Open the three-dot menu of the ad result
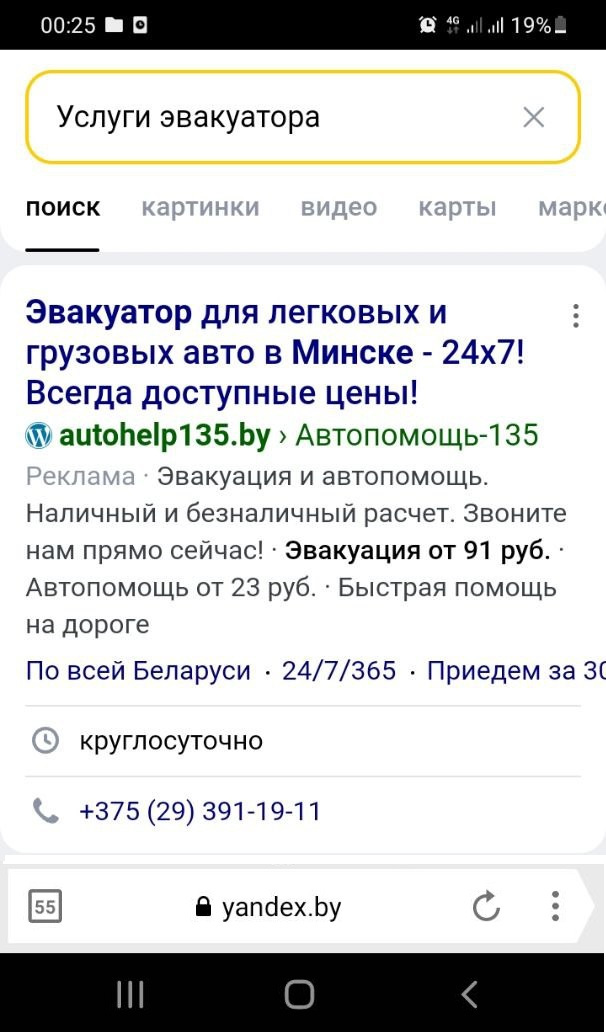 pos(575,316)
